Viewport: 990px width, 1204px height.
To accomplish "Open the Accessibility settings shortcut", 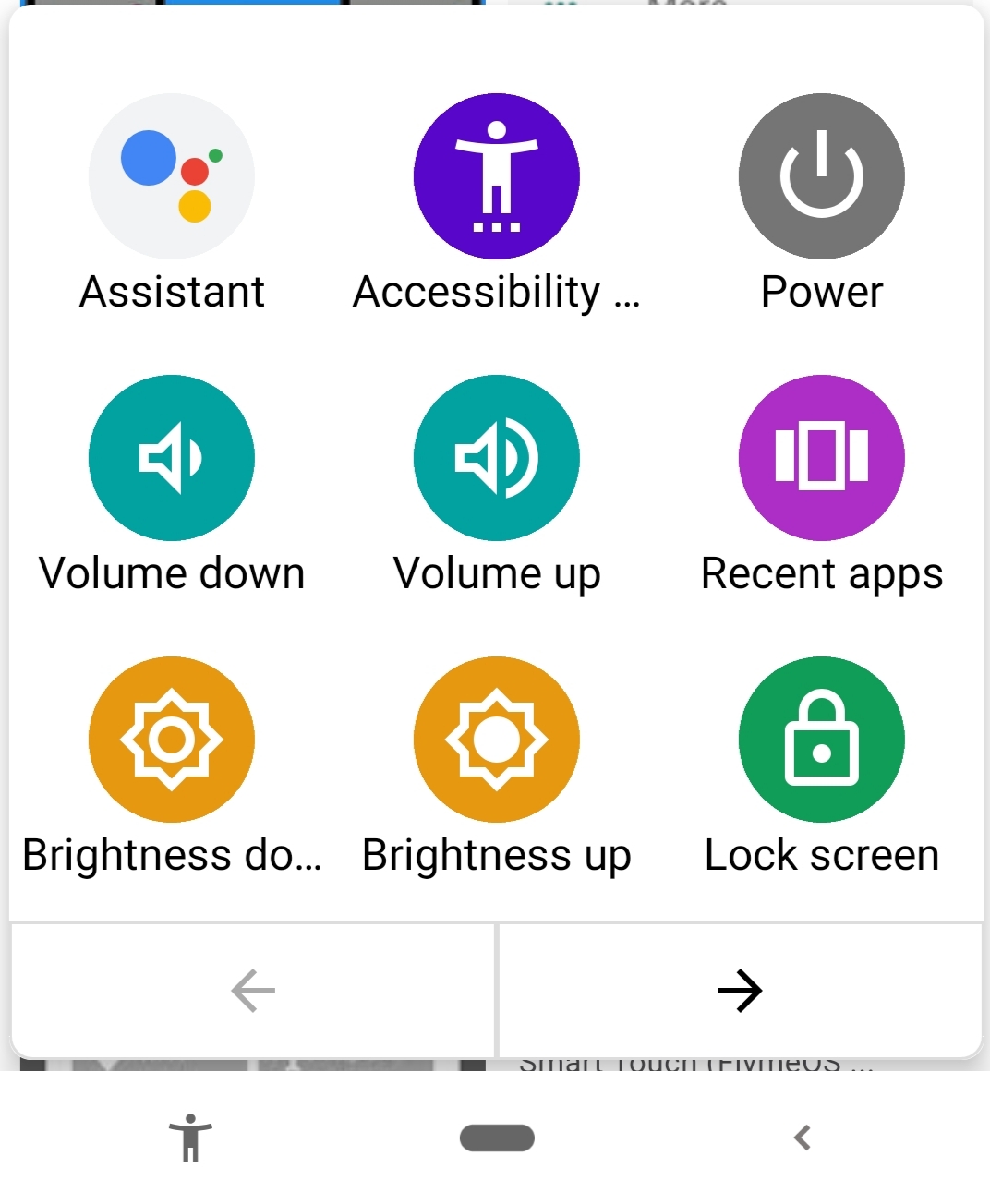I will [x=497, y=176].
